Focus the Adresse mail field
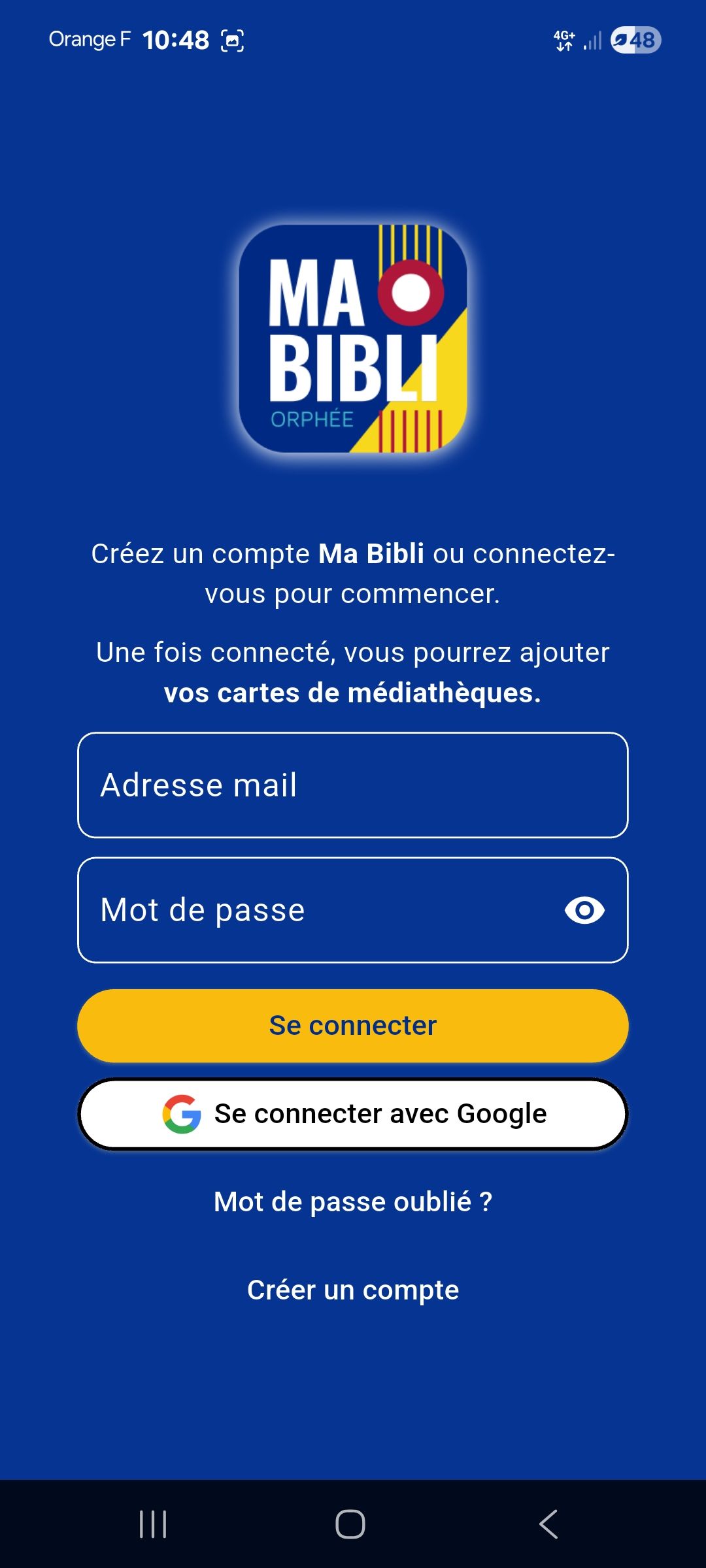 (x=353, y=785)
